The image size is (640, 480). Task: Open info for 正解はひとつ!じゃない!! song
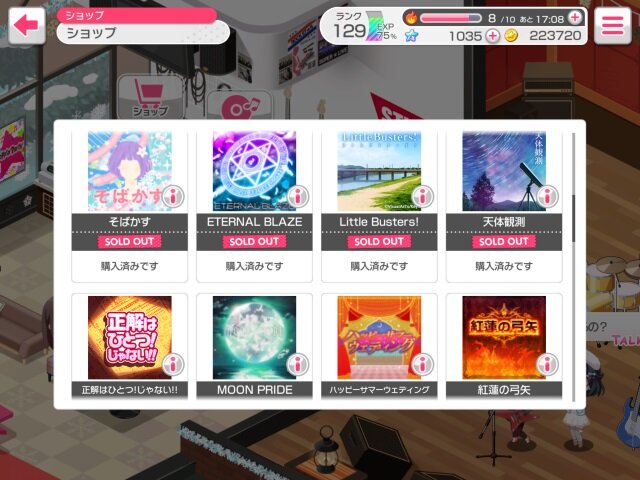click(x=173, y=364)
